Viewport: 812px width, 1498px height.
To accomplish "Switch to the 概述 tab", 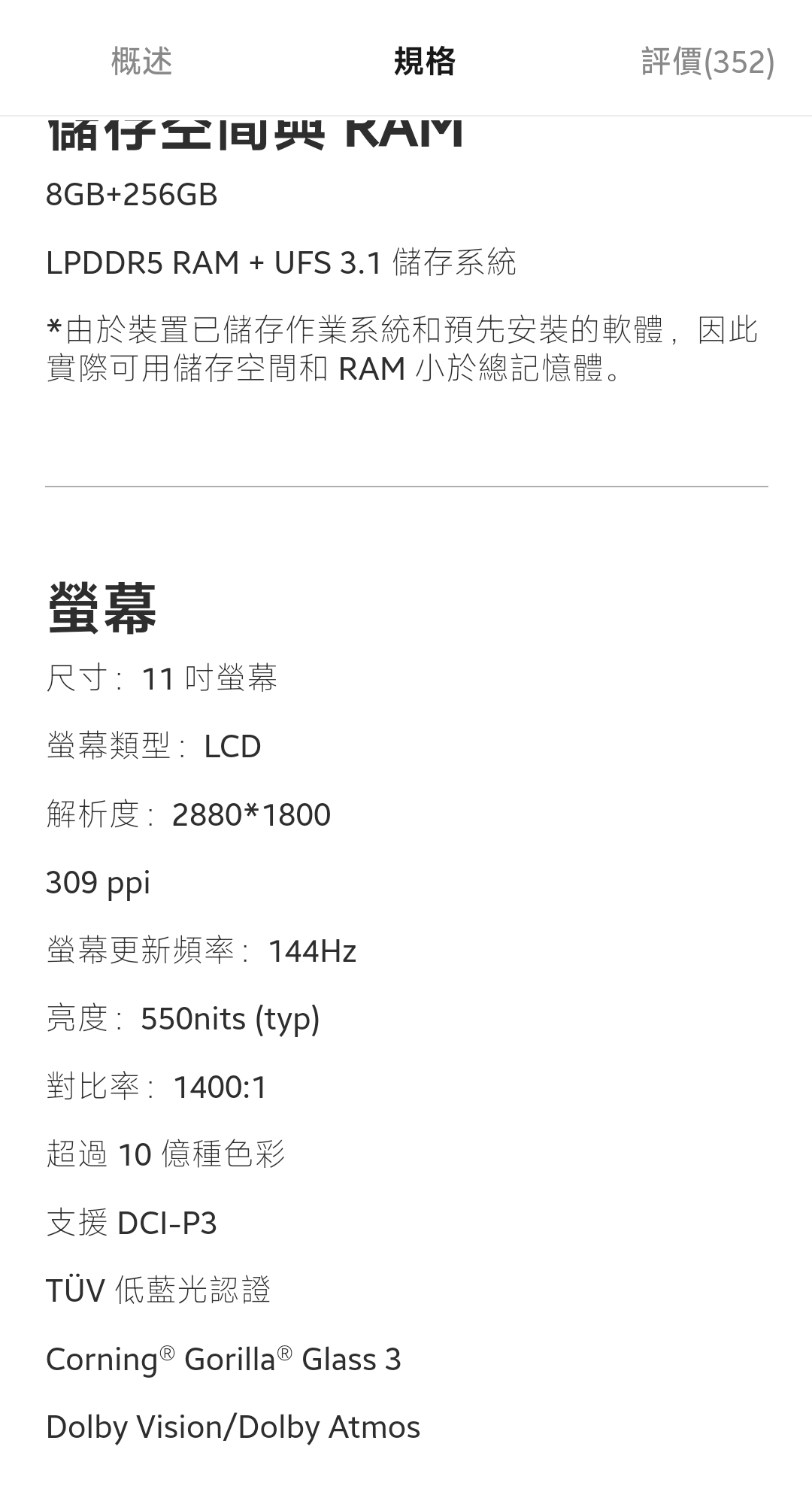I will coord(141,61).
